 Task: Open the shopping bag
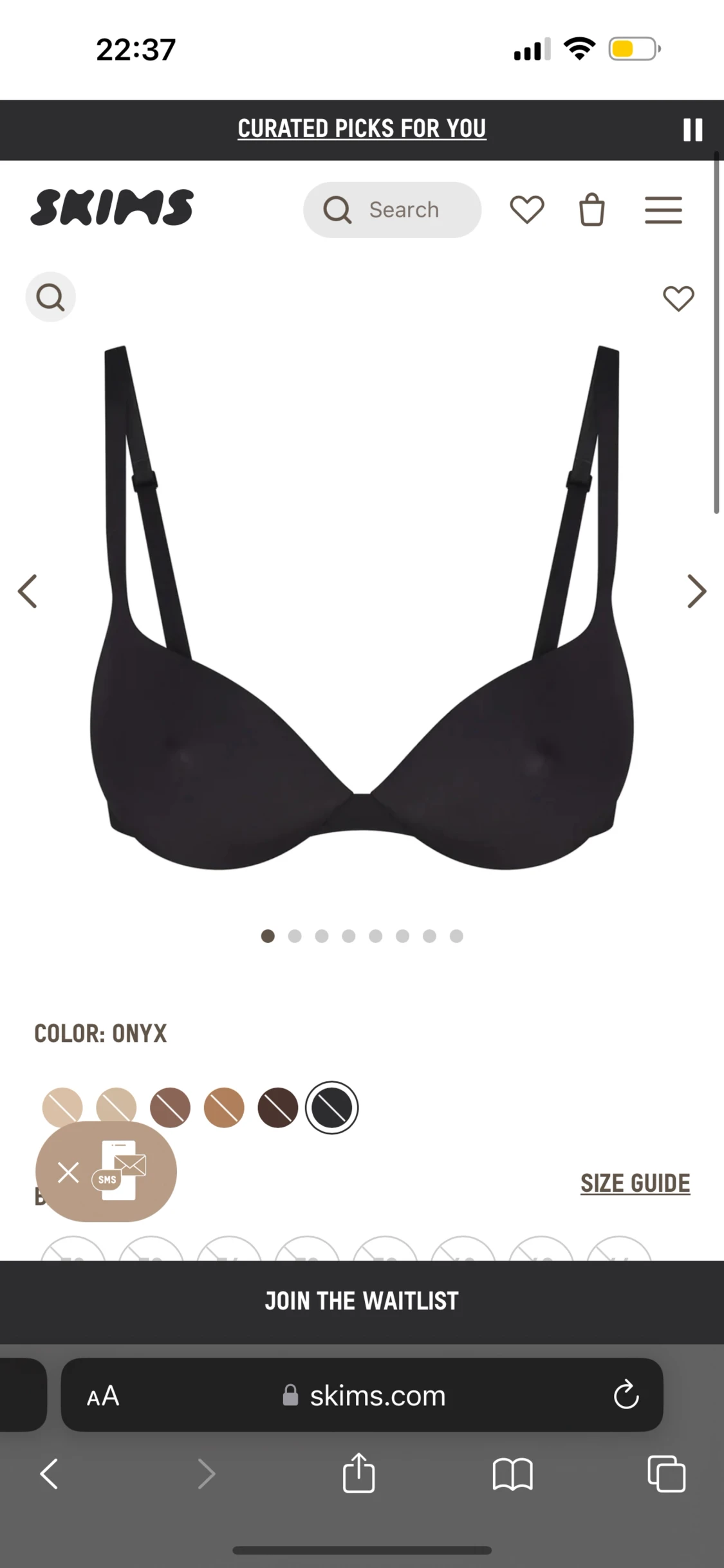click(591, 210)
